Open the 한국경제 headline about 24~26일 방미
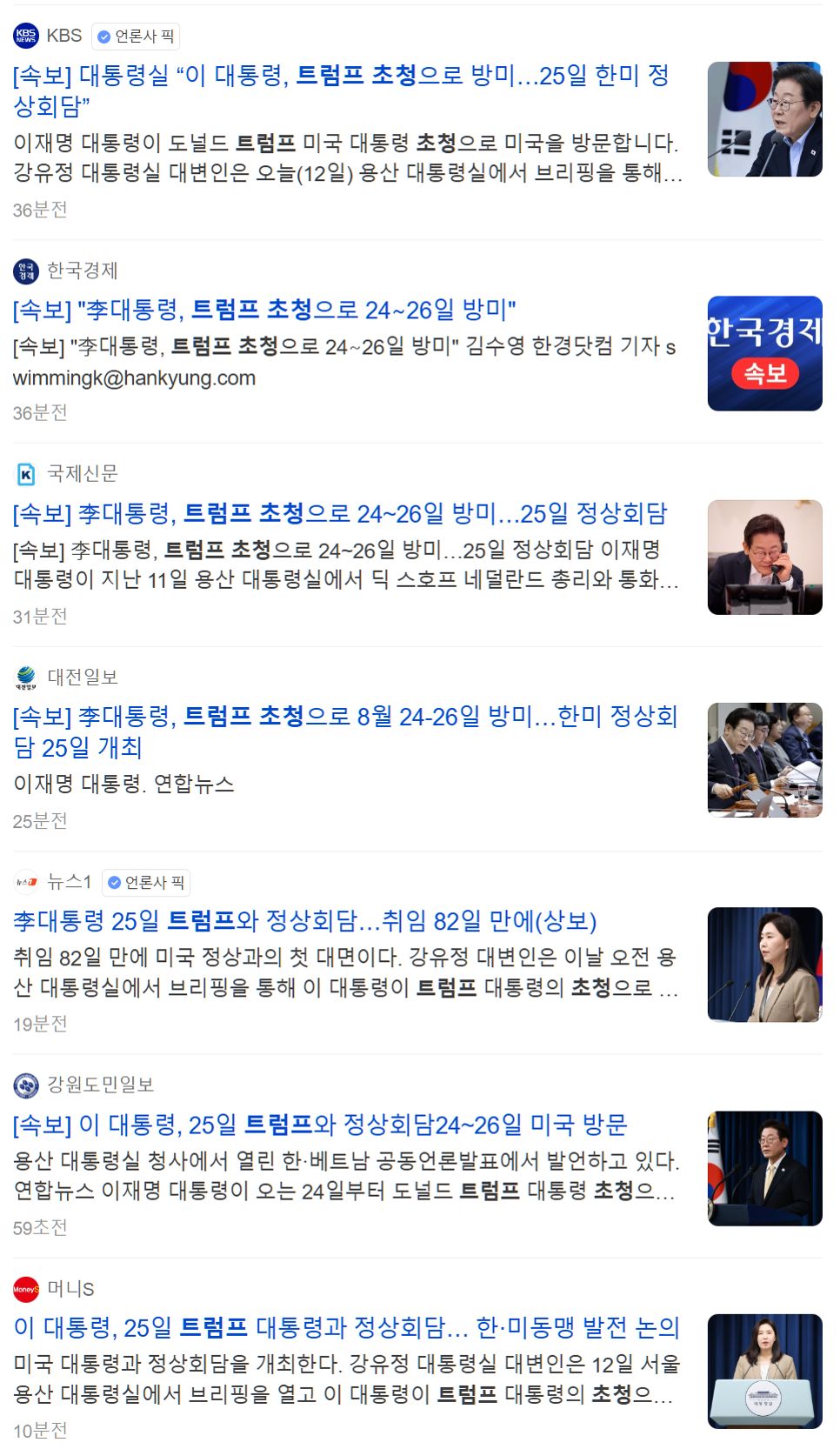Viewport: 840px width, 1449px height. (x=264, y=310)
